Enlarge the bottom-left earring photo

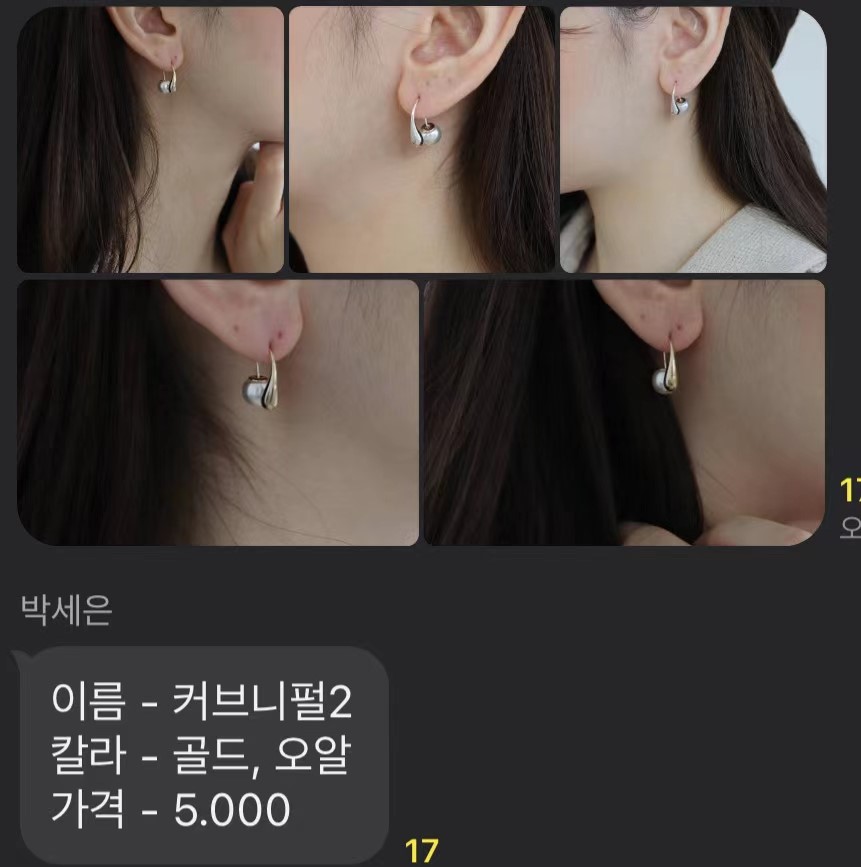218,412
